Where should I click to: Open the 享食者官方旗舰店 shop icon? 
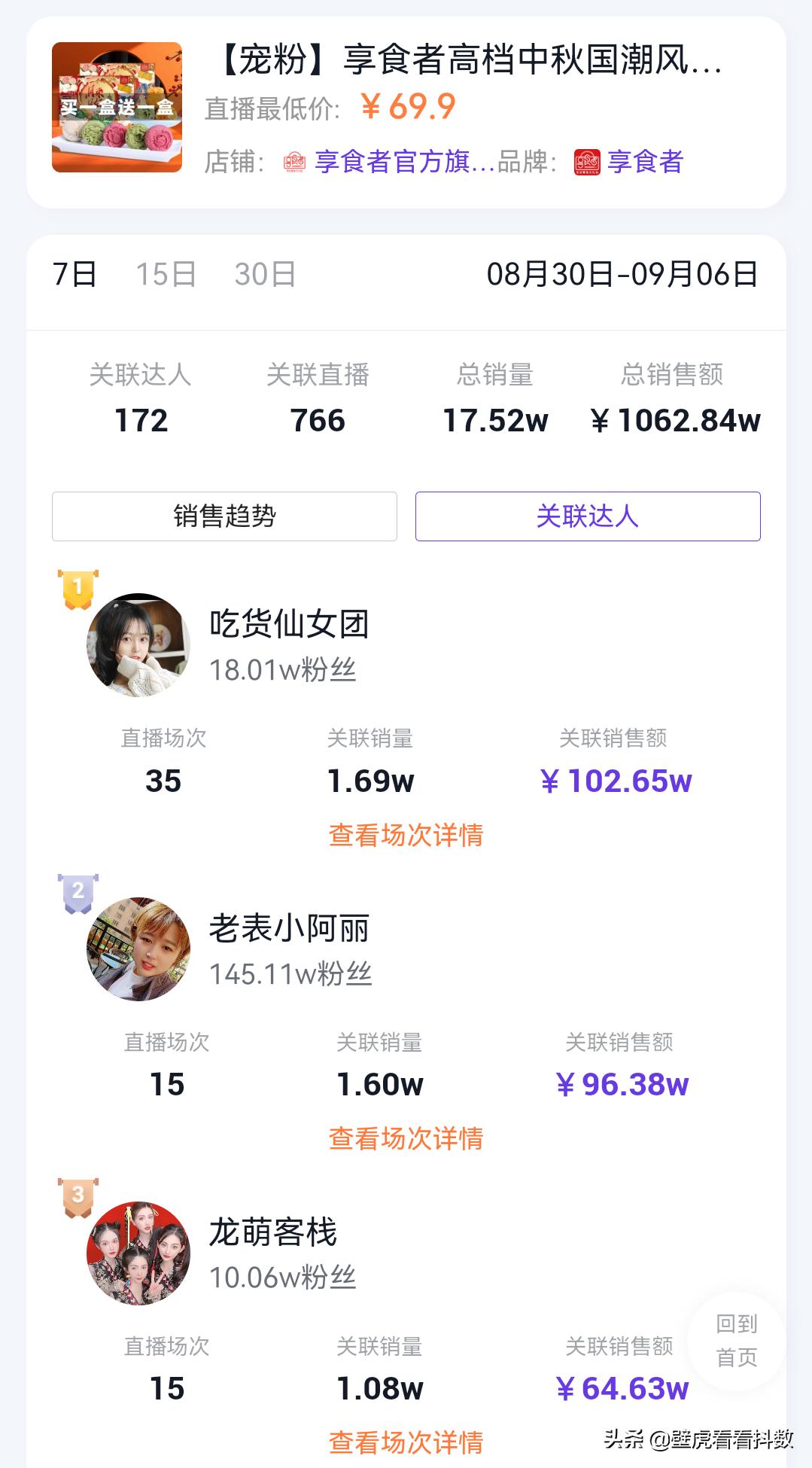click(295, 164)
